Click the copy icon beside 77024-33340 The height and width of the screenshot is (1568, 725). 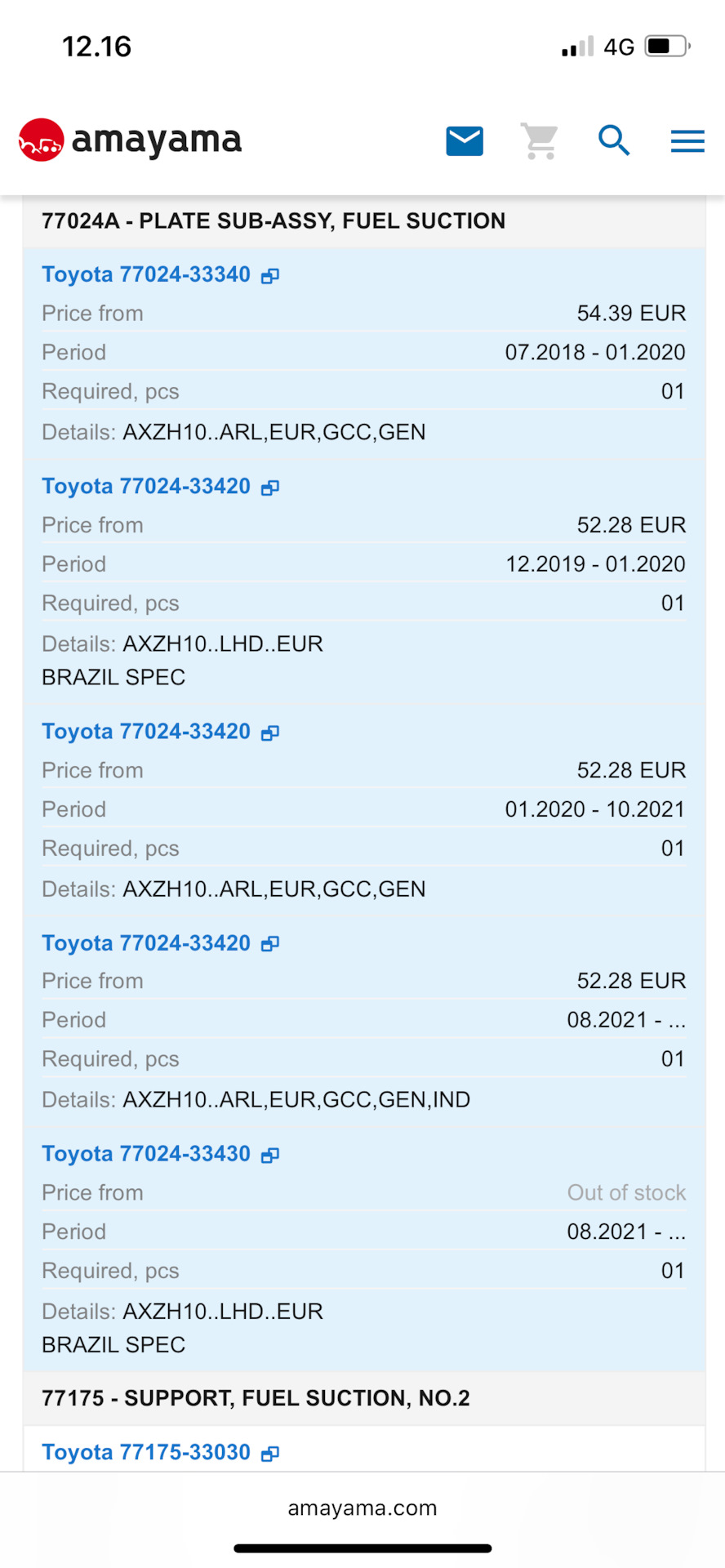click(x=269, y=275)
